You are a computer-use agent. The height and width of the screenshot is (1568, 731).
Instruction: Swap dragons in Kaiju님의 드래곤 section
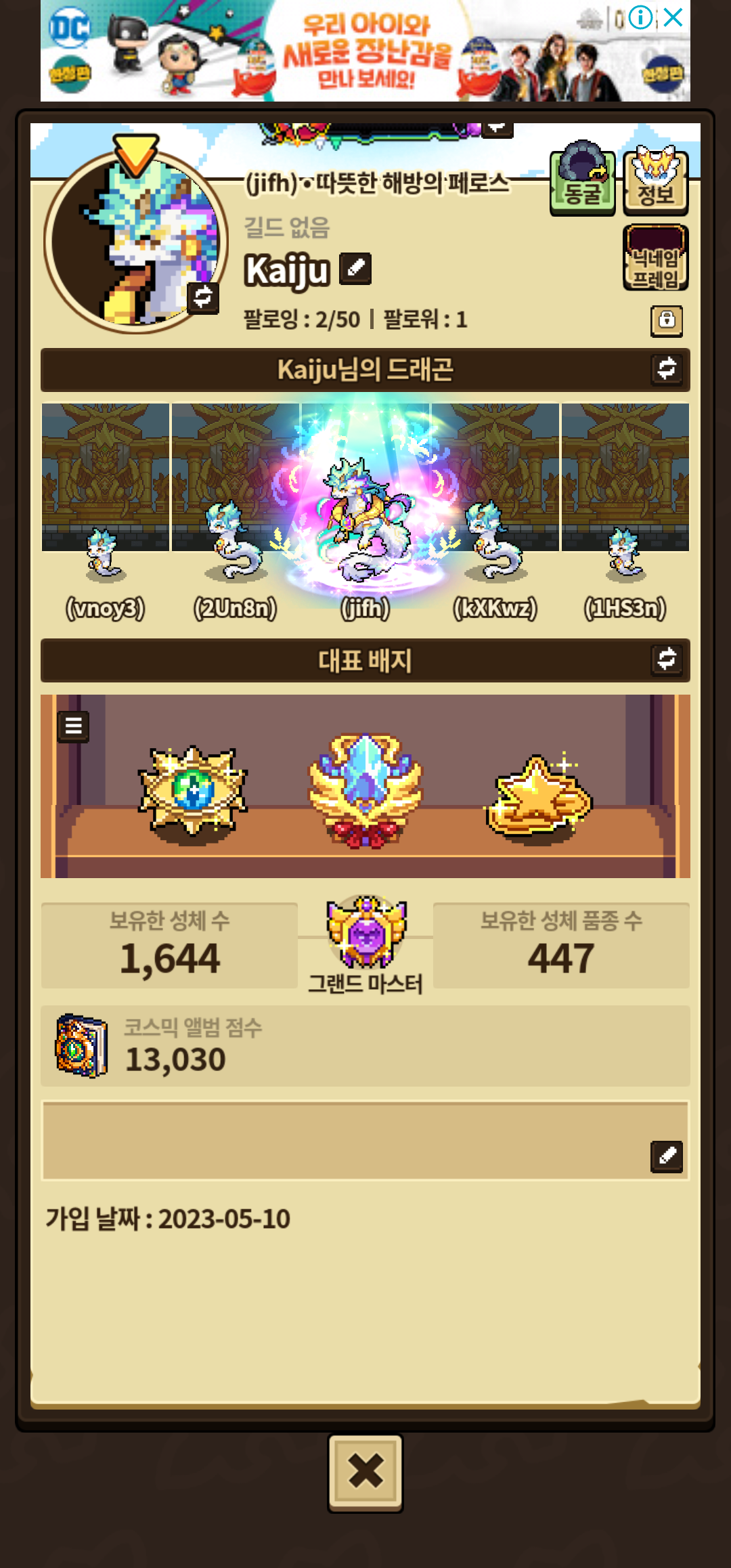(667, 369)
